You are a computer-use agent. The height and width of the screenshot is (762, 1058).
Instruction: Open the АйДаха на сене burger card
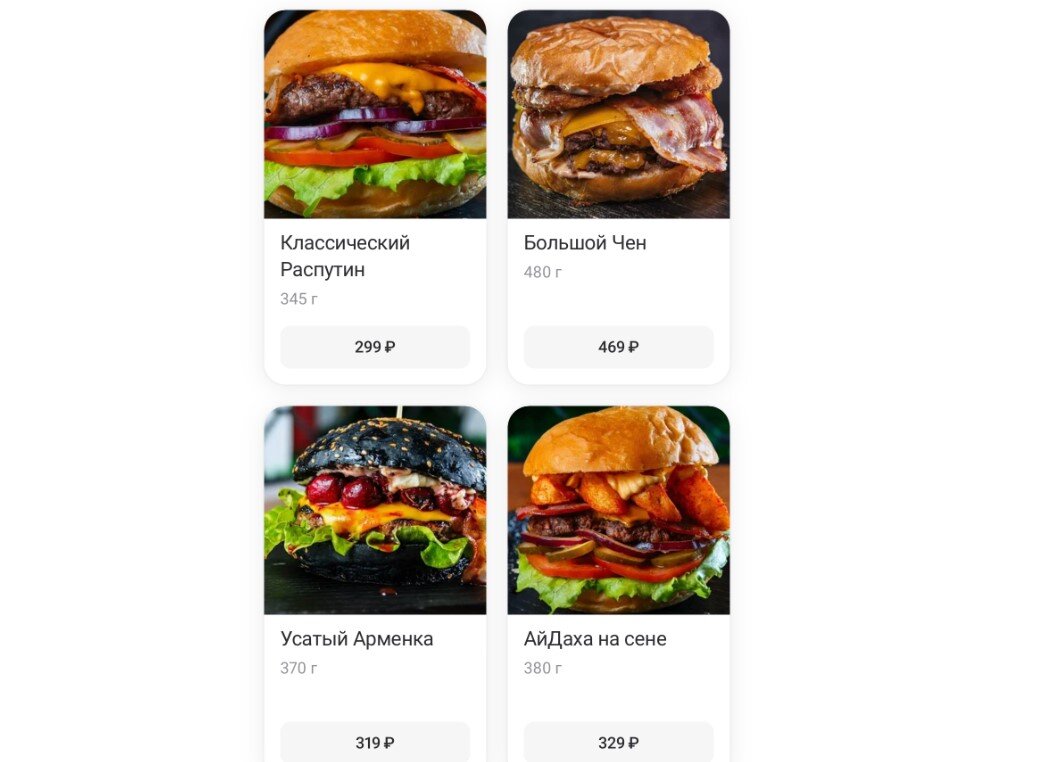click(618, 510)
